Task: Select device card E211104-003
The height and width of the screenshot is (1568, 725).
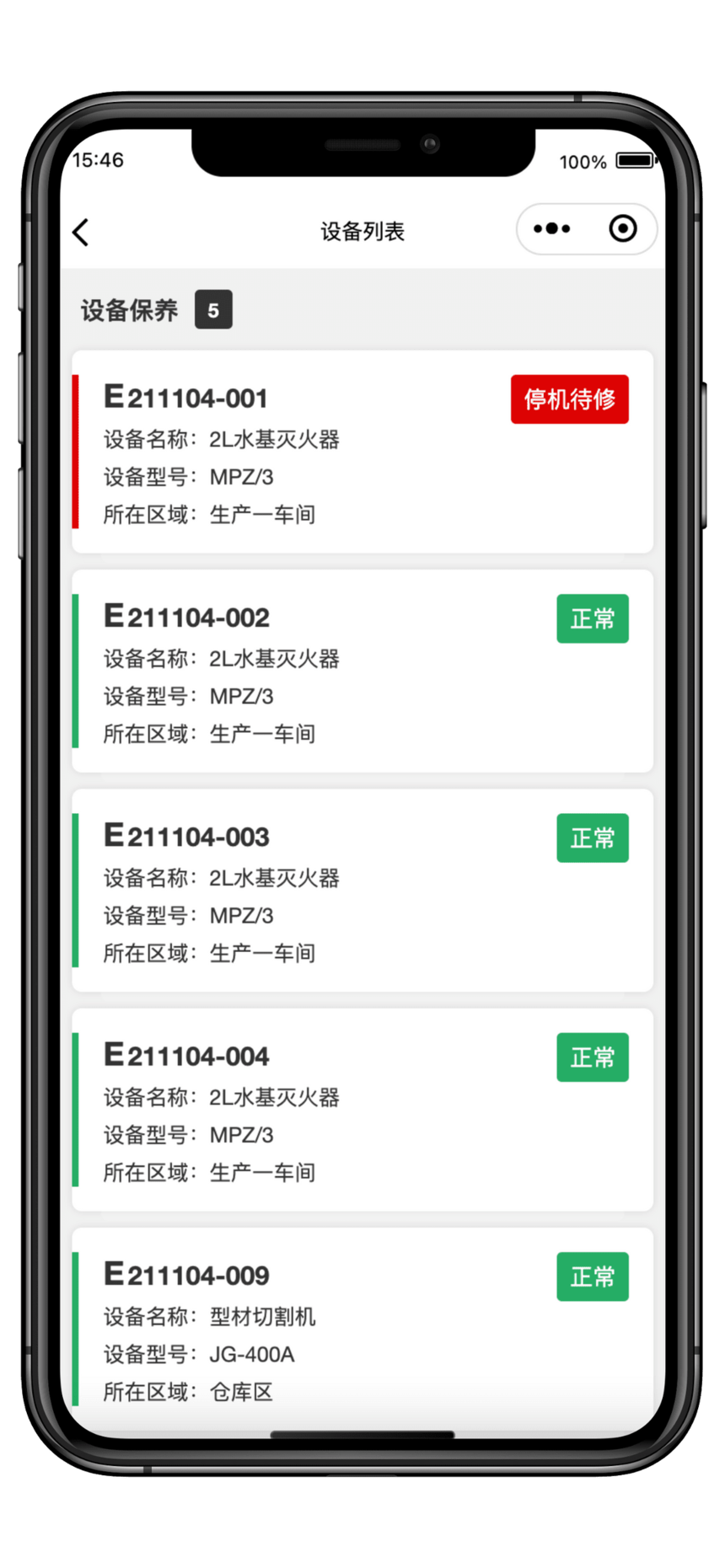Action: pos(362,891)
